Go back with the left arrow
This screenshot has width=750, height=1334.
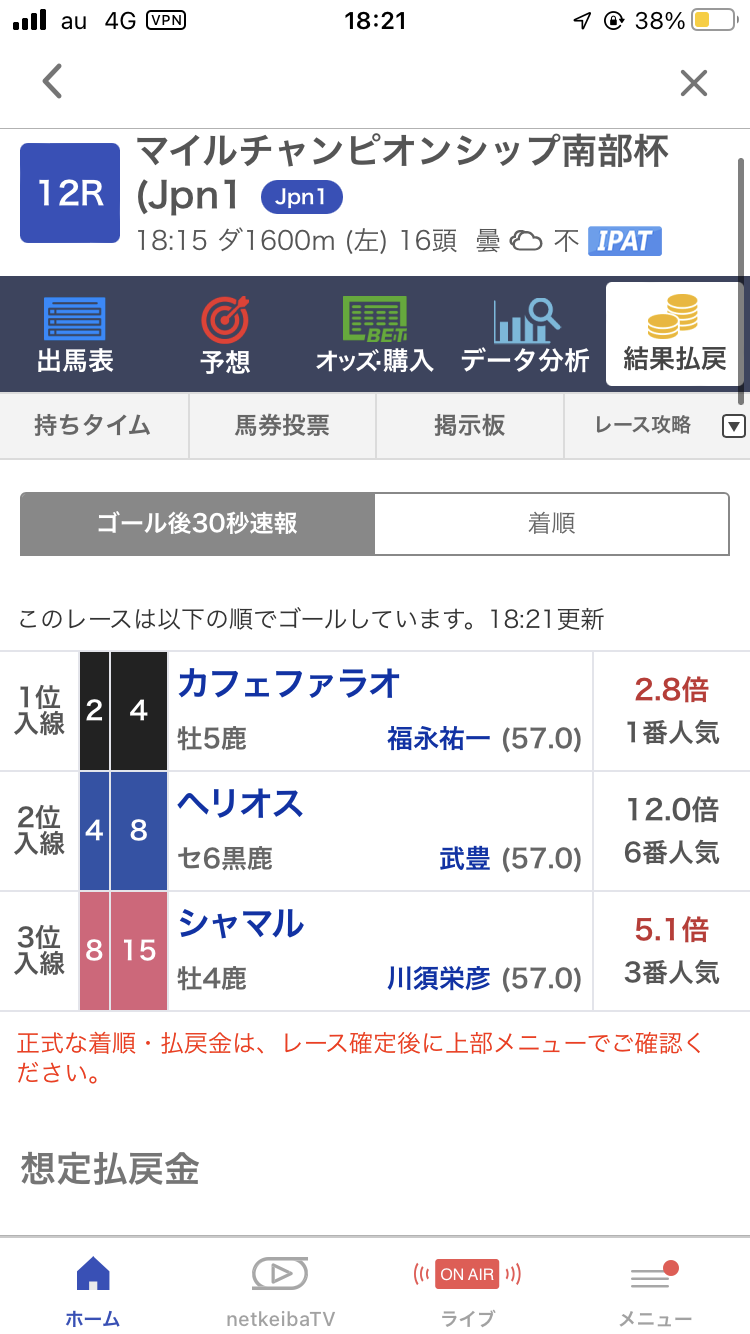pyautogui.click(x=53, y=81)
